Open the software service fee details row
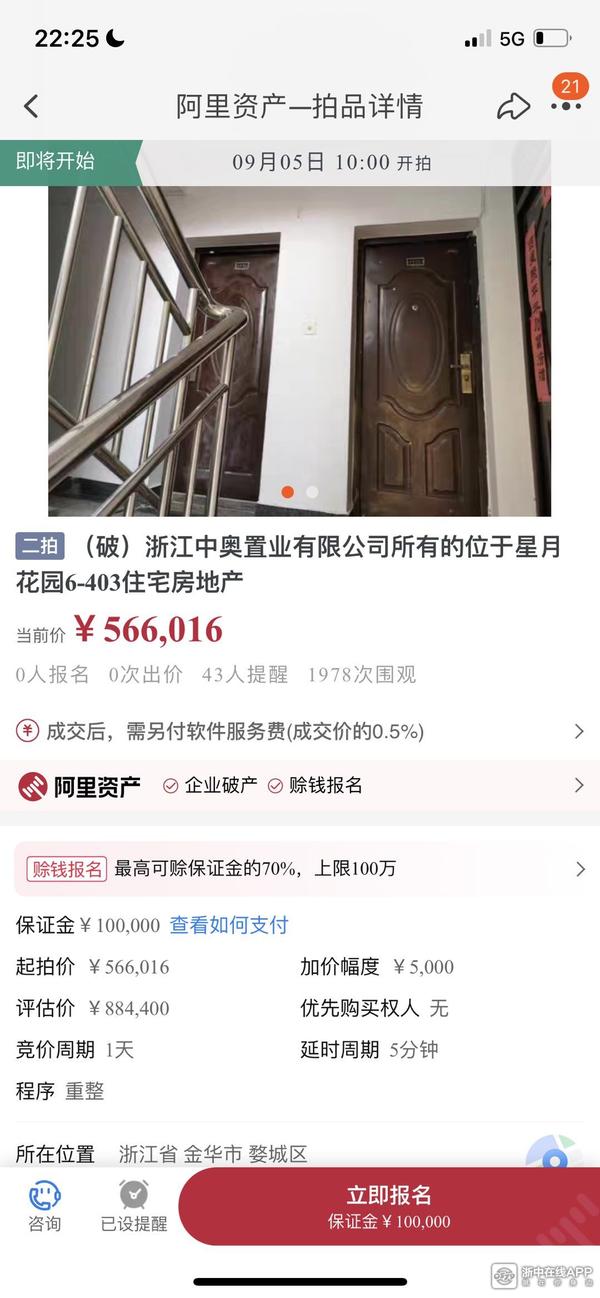 pyautogui.click(x=300, y=731)
